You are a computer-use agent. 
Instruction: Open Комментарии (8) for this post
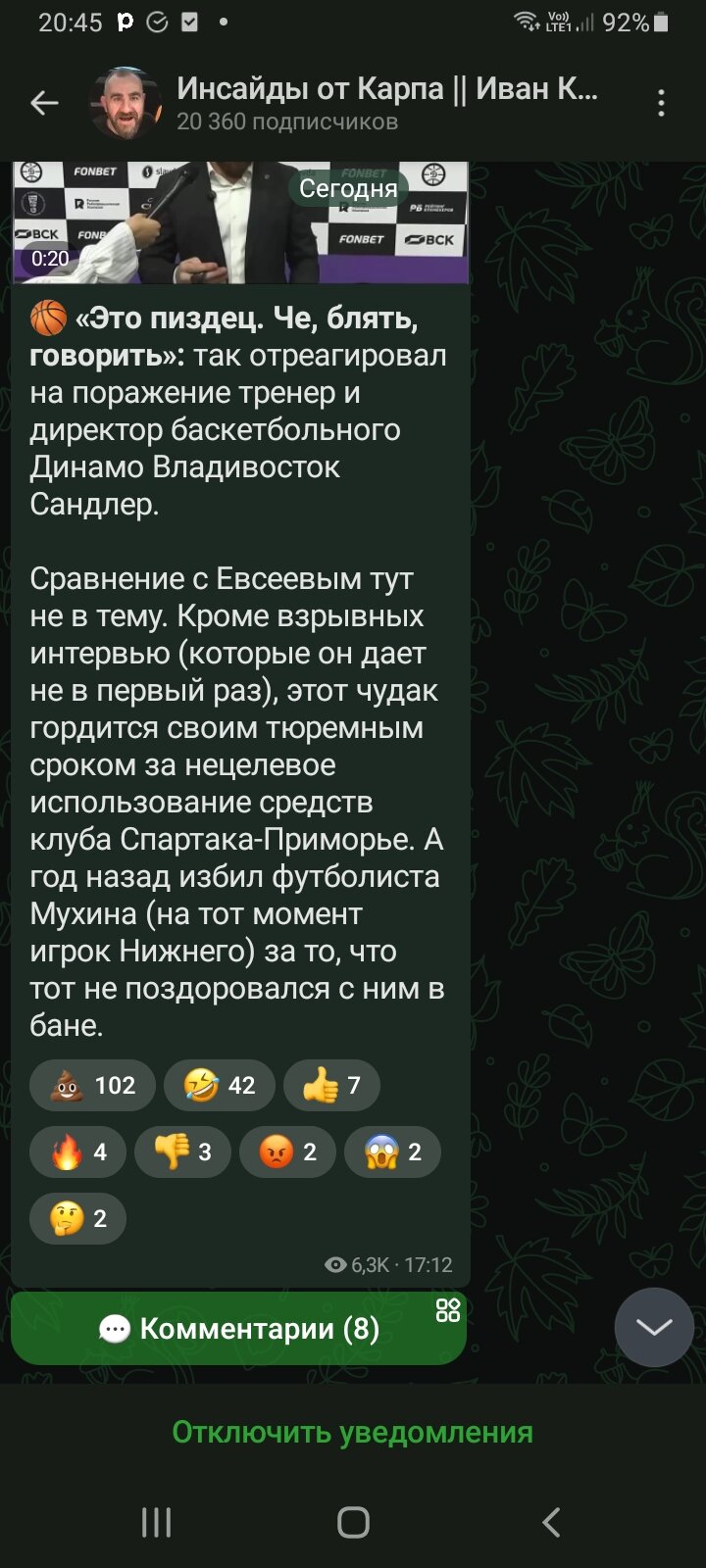click(x=239, y=1328)
